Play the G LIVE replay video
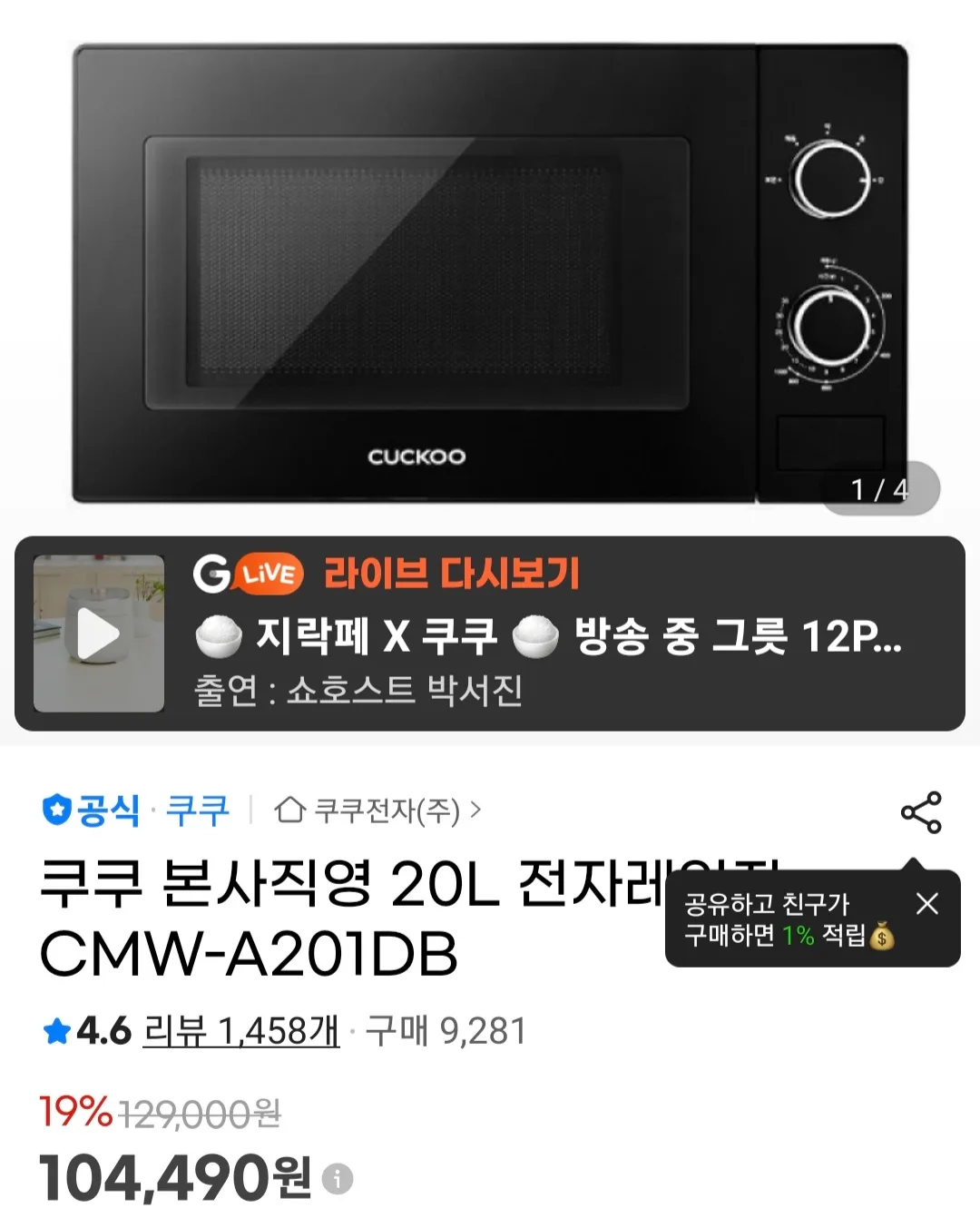Image resolution: width=980 pixels, height=1218 pixels. pos(99,634)
